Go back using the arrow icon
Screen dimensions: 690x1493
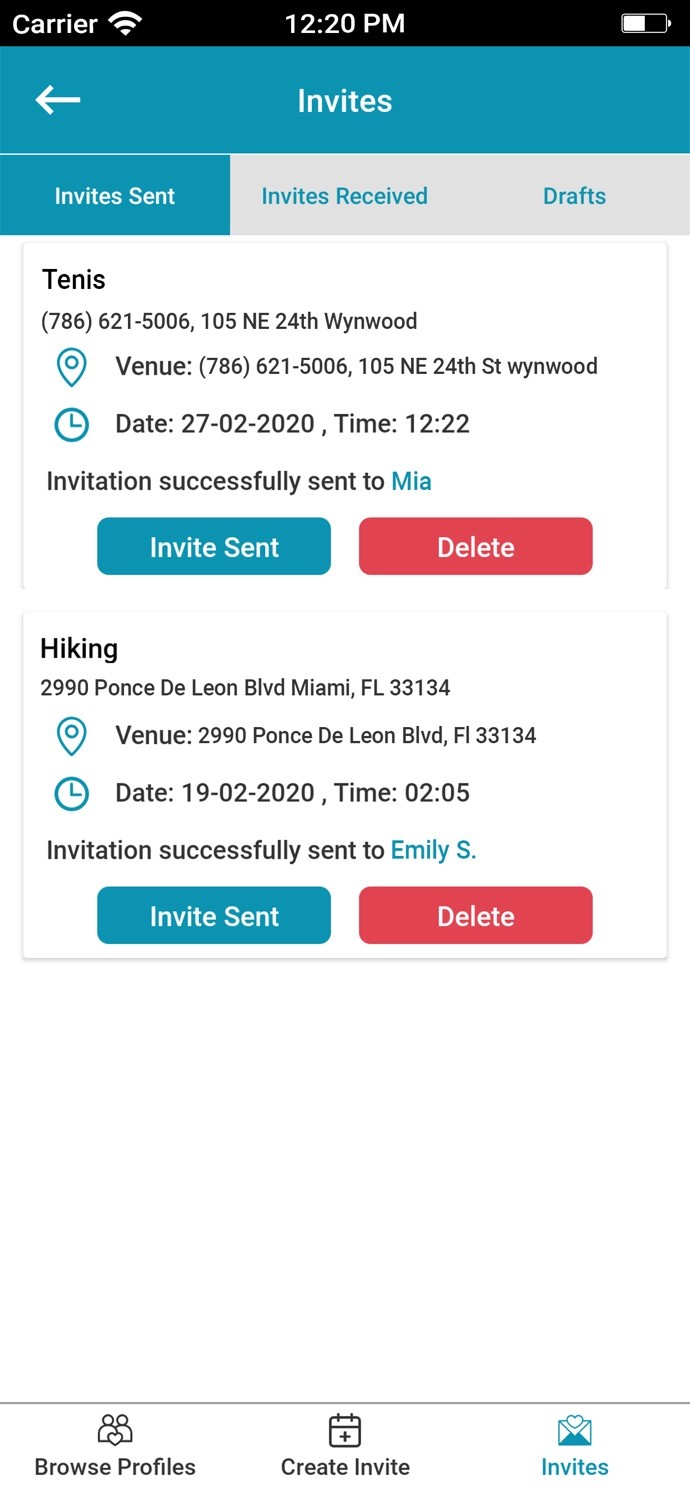coord(58,100)
